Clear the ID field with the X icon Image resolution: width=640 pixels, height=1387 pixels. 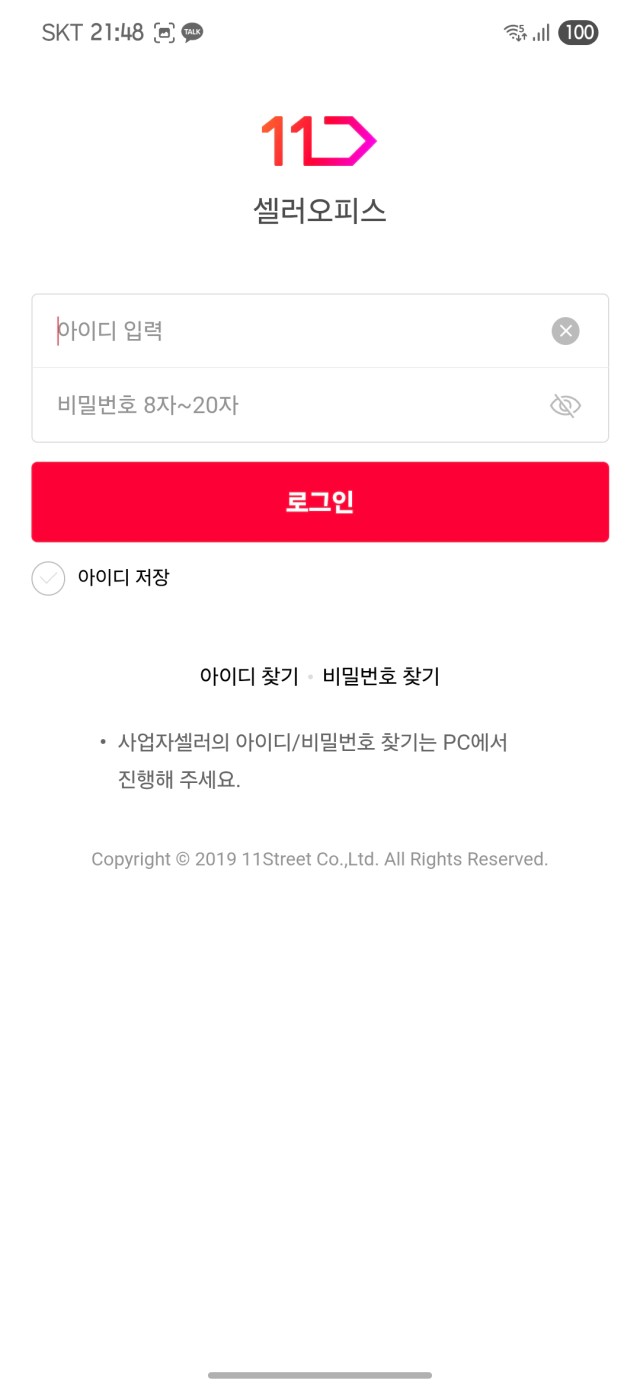[565, 331]
